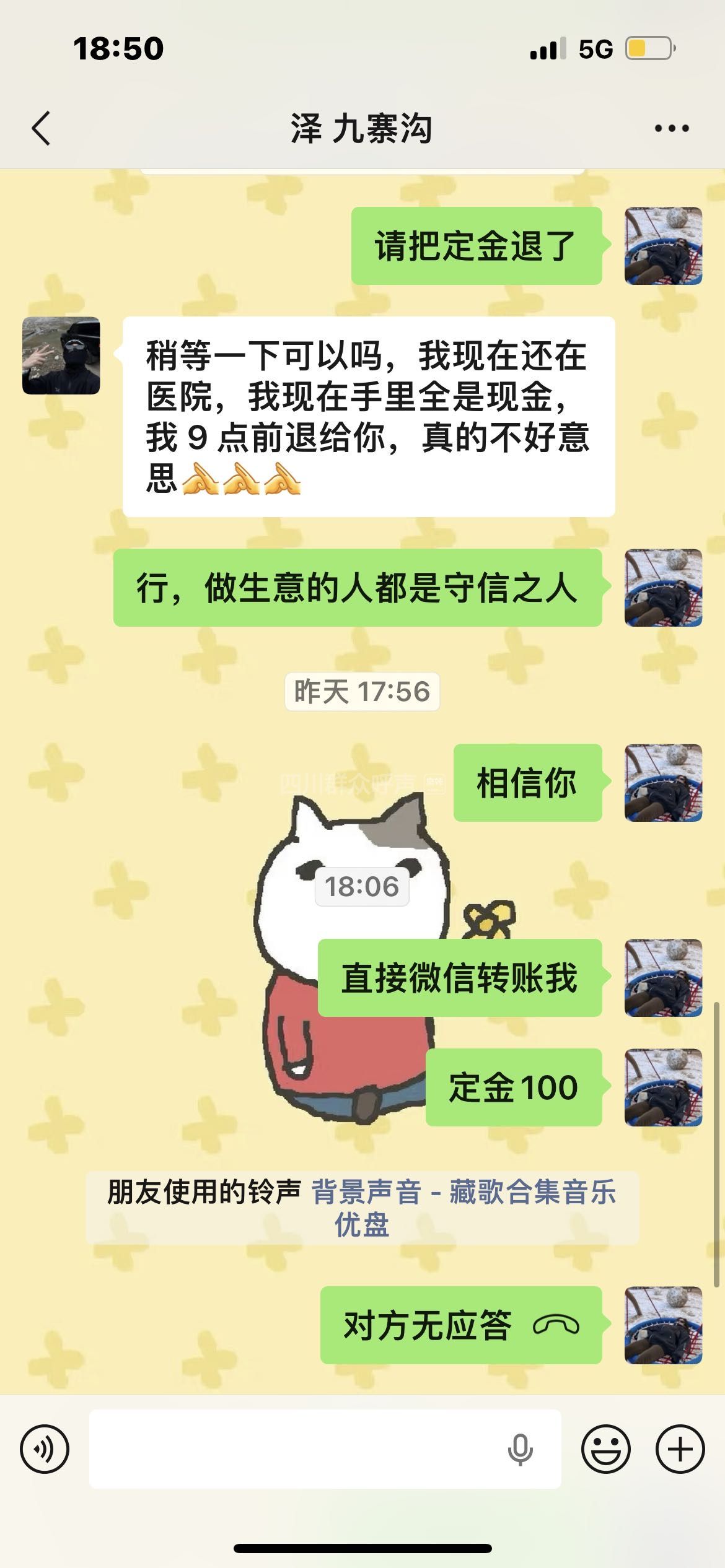Switch to voice message input
The image size is (725, 1568).
pos(45,1450)
